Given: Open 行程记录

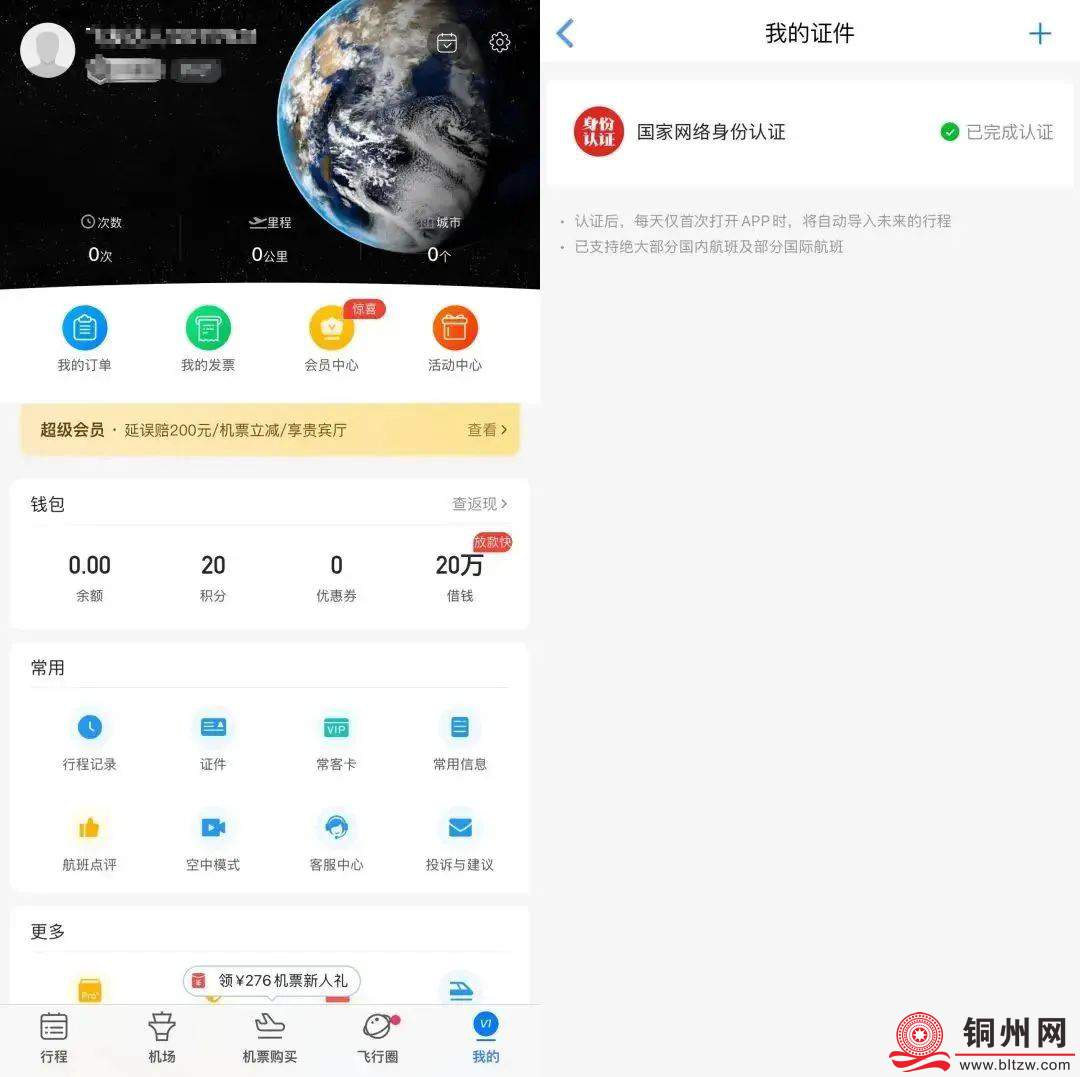Looking at the screenshot, I should pos(90,740).
